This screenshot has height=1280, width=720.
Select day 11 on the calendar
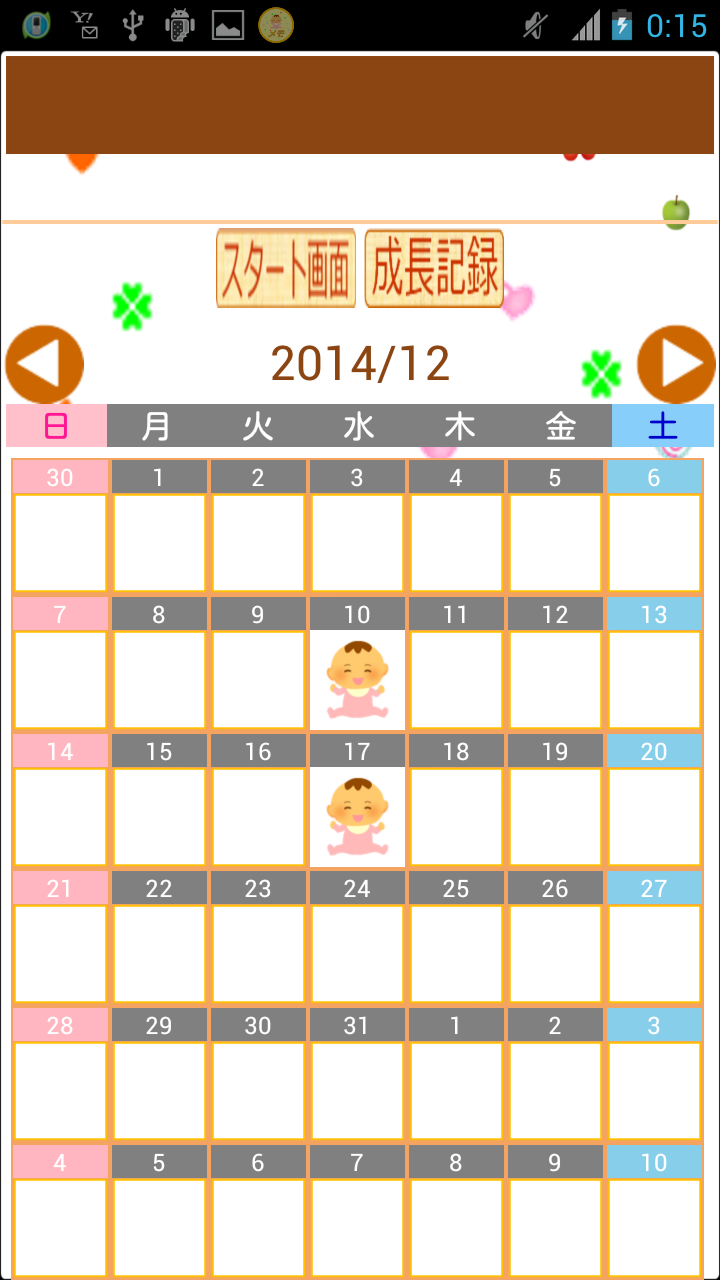tap(456, 679)
